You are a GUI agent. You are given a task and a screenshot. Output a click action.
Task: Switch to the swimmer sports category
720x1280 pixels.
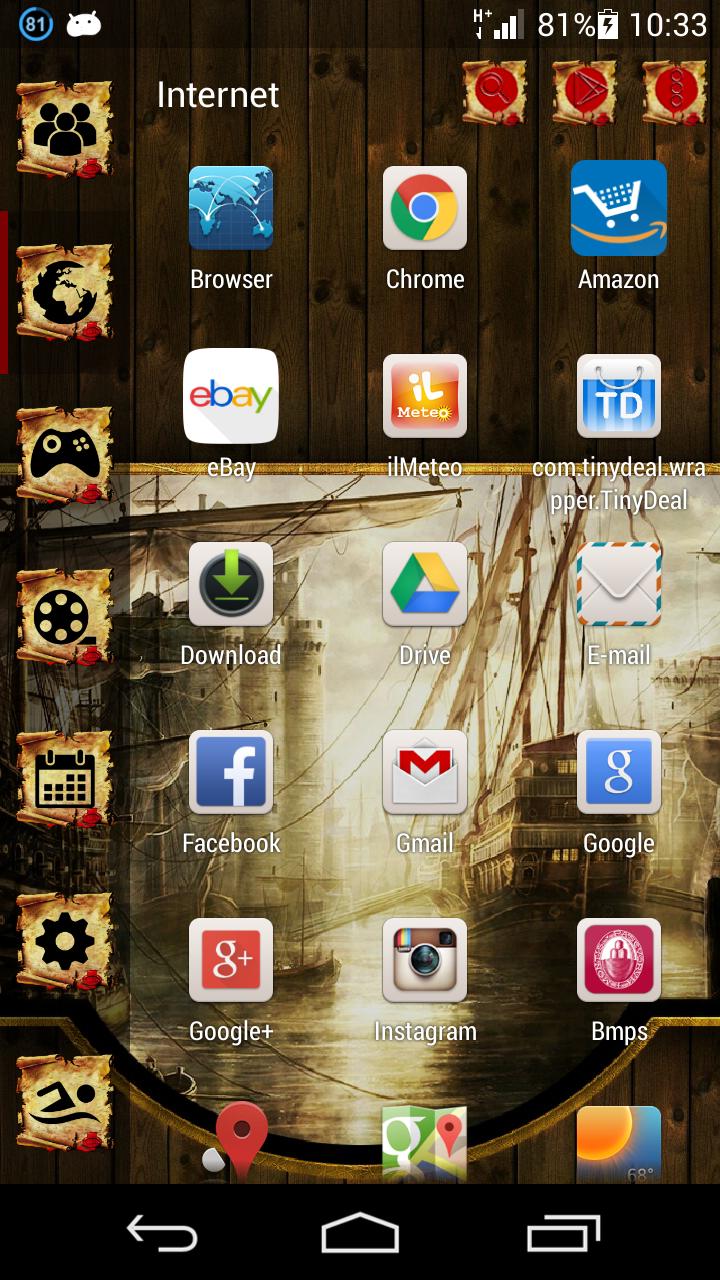[65, 1104]
